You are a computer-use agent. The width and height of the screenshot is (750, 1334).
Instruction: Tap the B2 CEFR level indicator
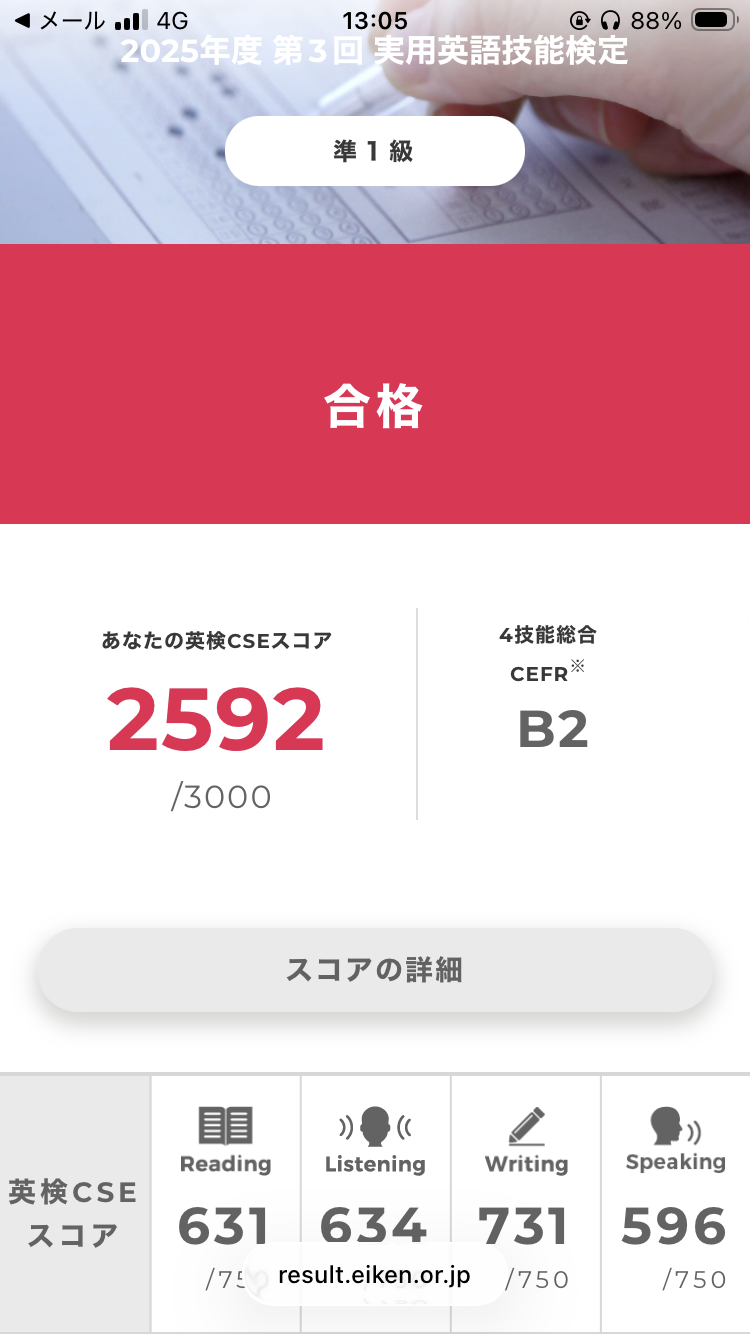click(553, 729)
